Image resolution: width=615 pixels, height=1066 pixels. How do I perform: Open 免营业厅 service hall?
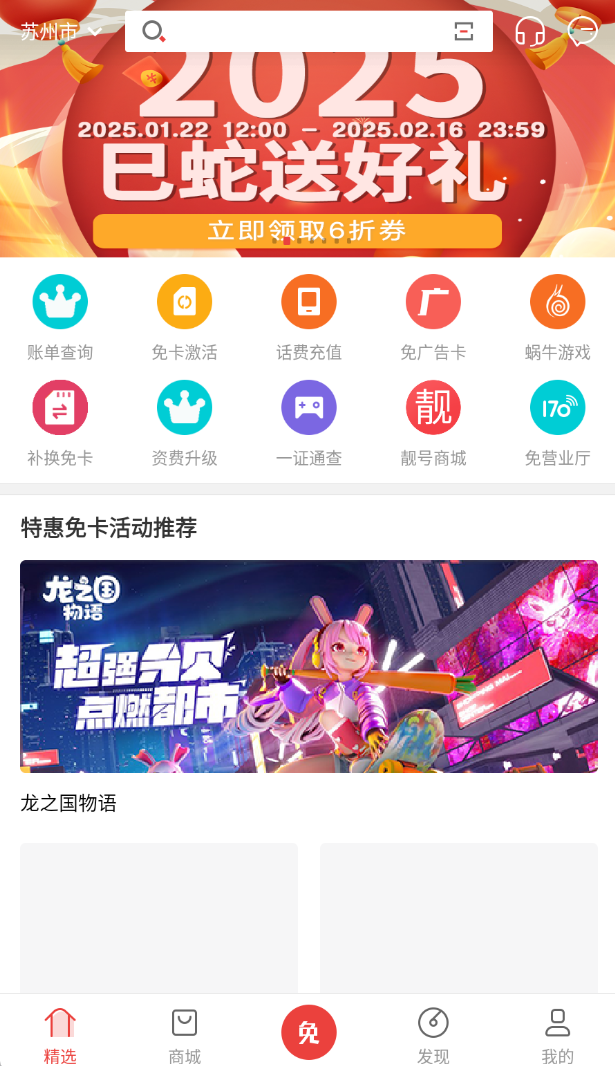(x=557, y=423)
